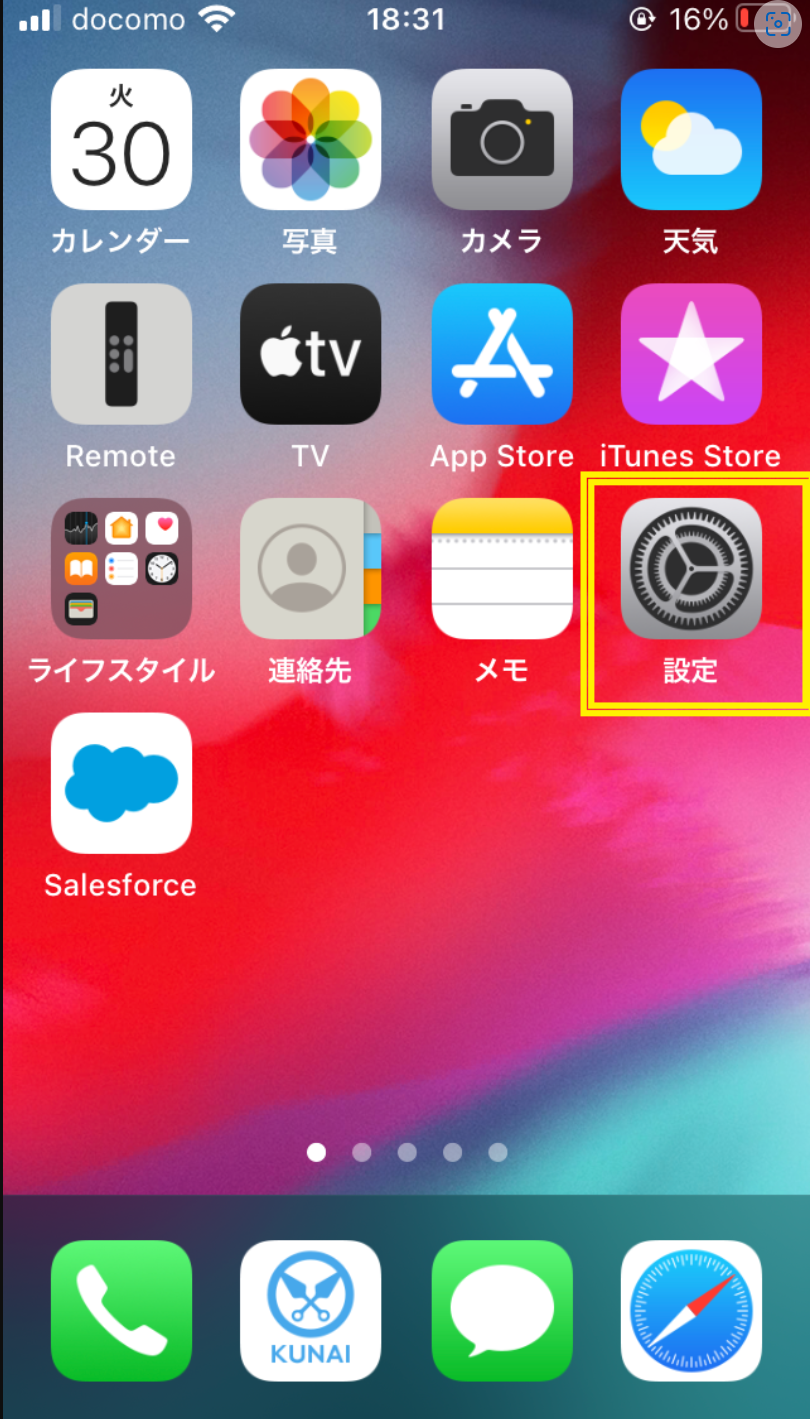
Task: Launch iTunes Store
Action: (x=691, y=354)
